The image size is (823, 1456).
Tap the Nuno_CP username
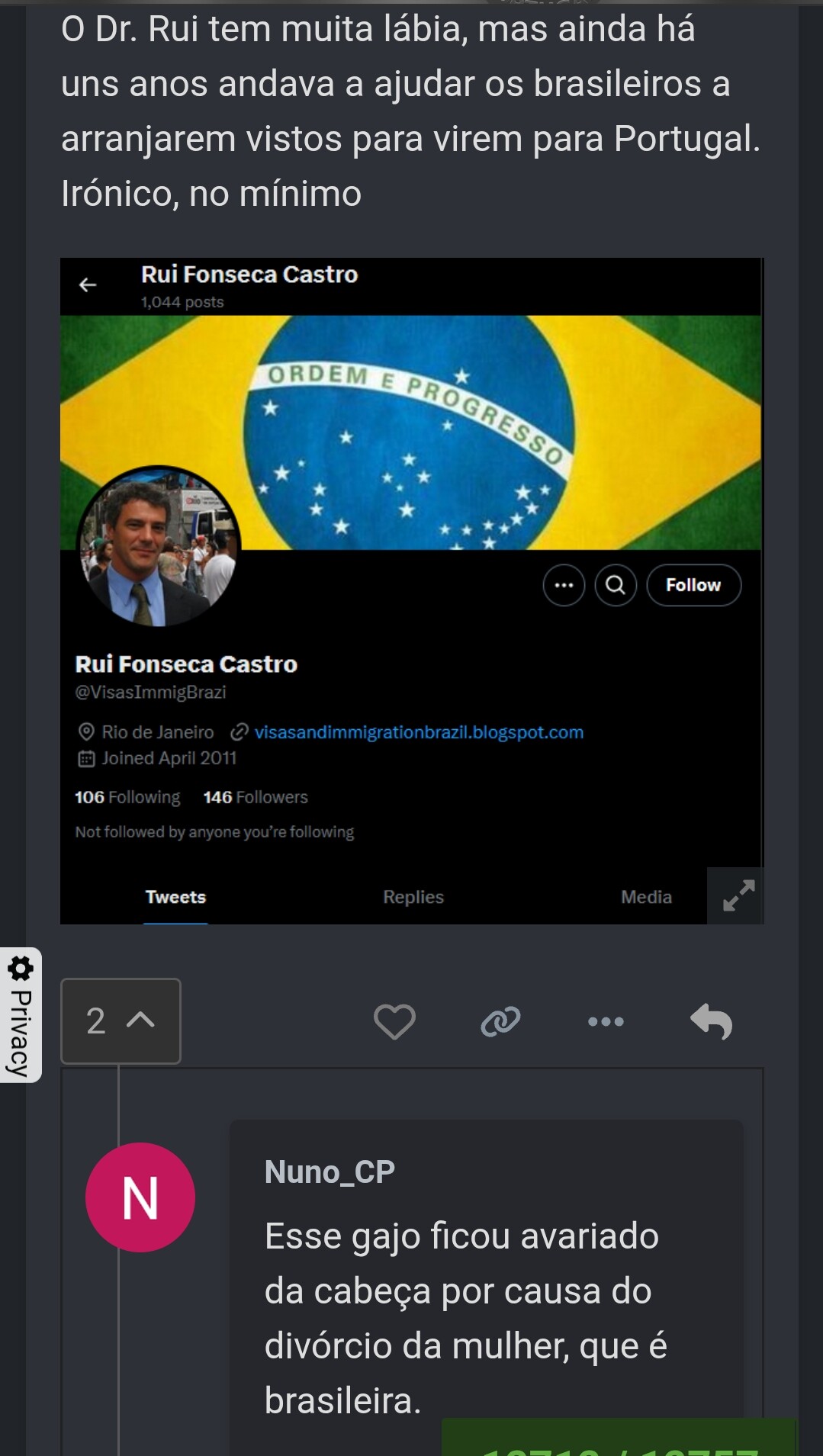point(330,1172)
